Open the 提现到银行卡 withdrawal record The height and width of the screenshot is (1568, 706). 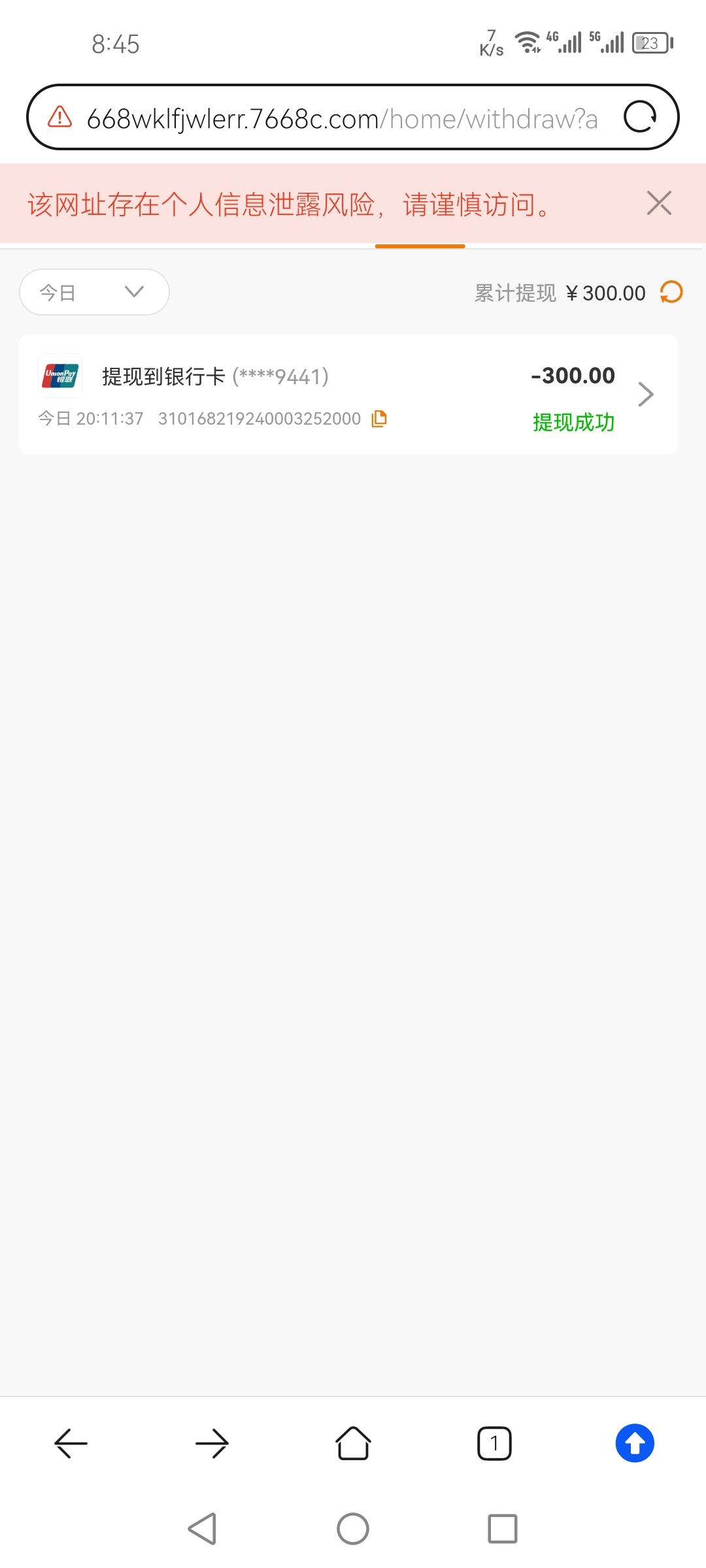348,395
